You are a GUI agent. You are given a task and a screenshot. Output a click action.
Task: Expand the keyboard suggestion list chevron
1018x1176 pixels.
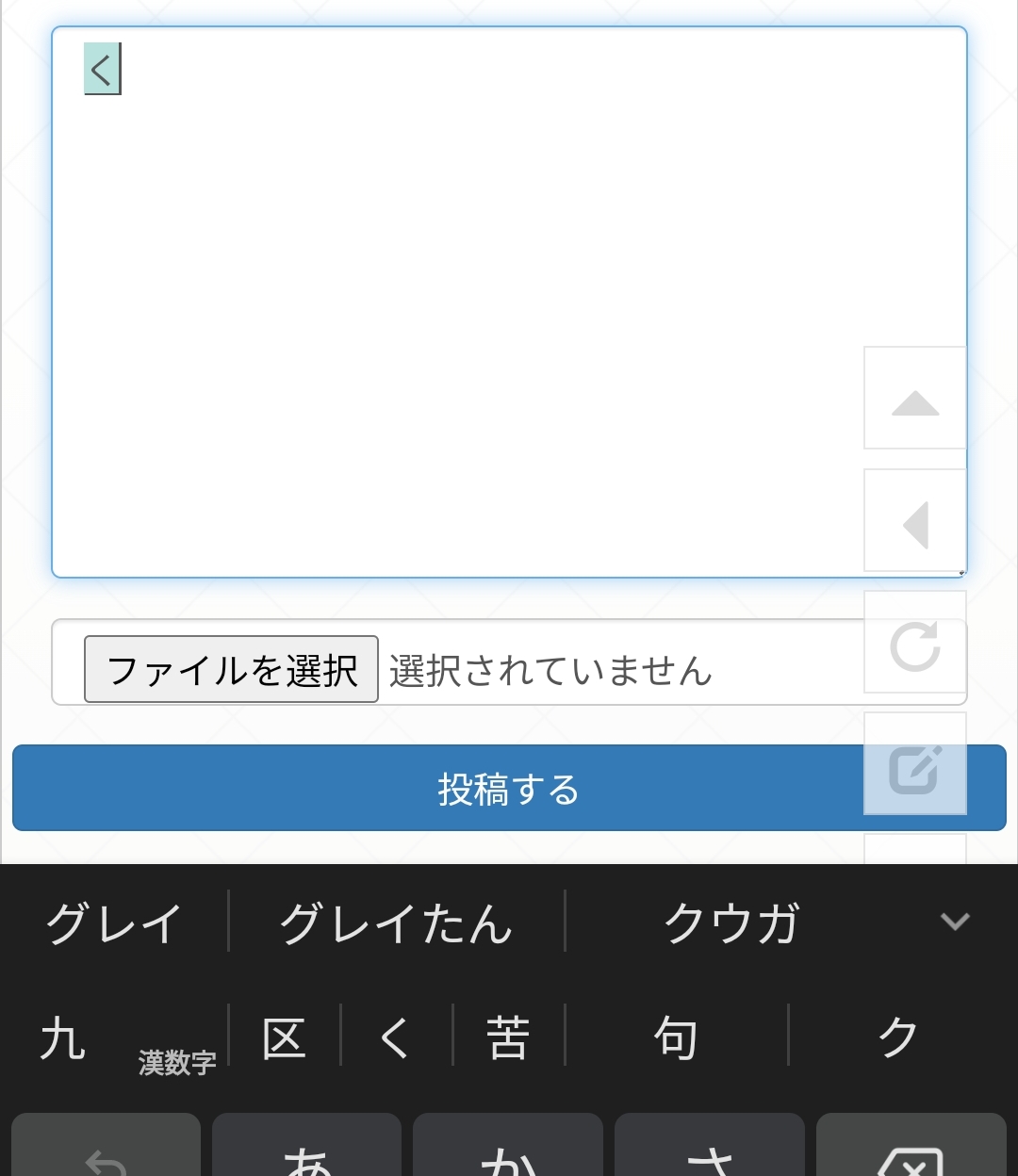[955, 921]
